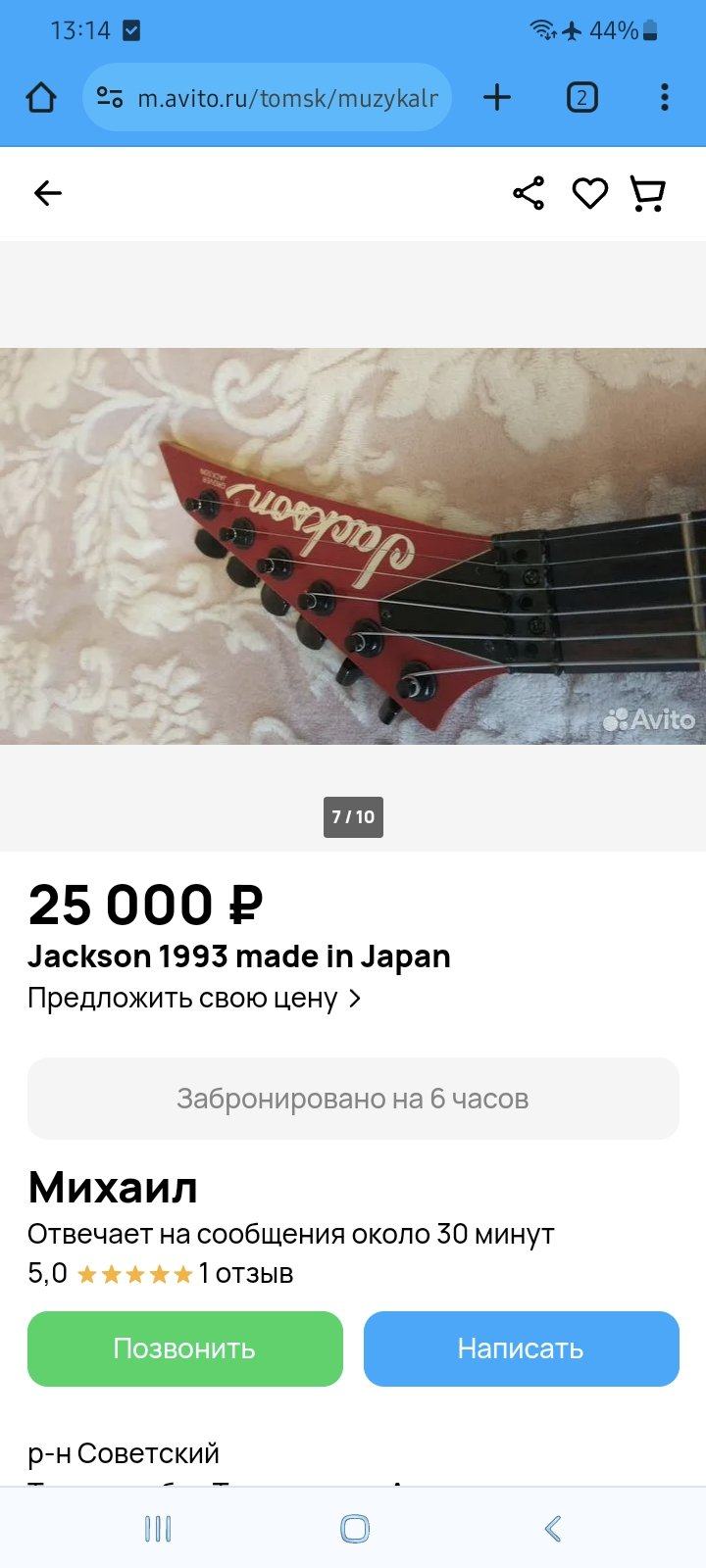Open system recent apps
This screenshot has width=706, height=1568.
(157, 1529)
